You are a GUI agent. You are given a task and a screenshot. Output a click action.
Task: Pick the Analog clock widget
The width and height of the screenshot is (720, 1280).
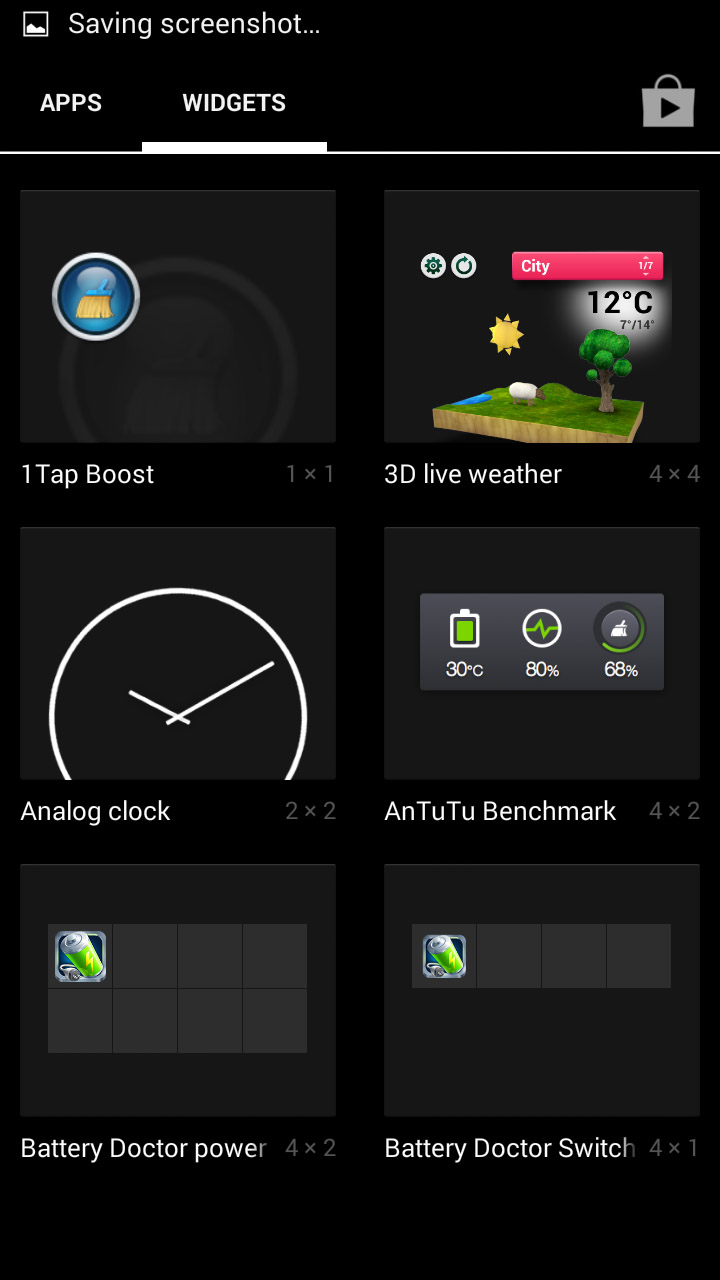[178, 677]
